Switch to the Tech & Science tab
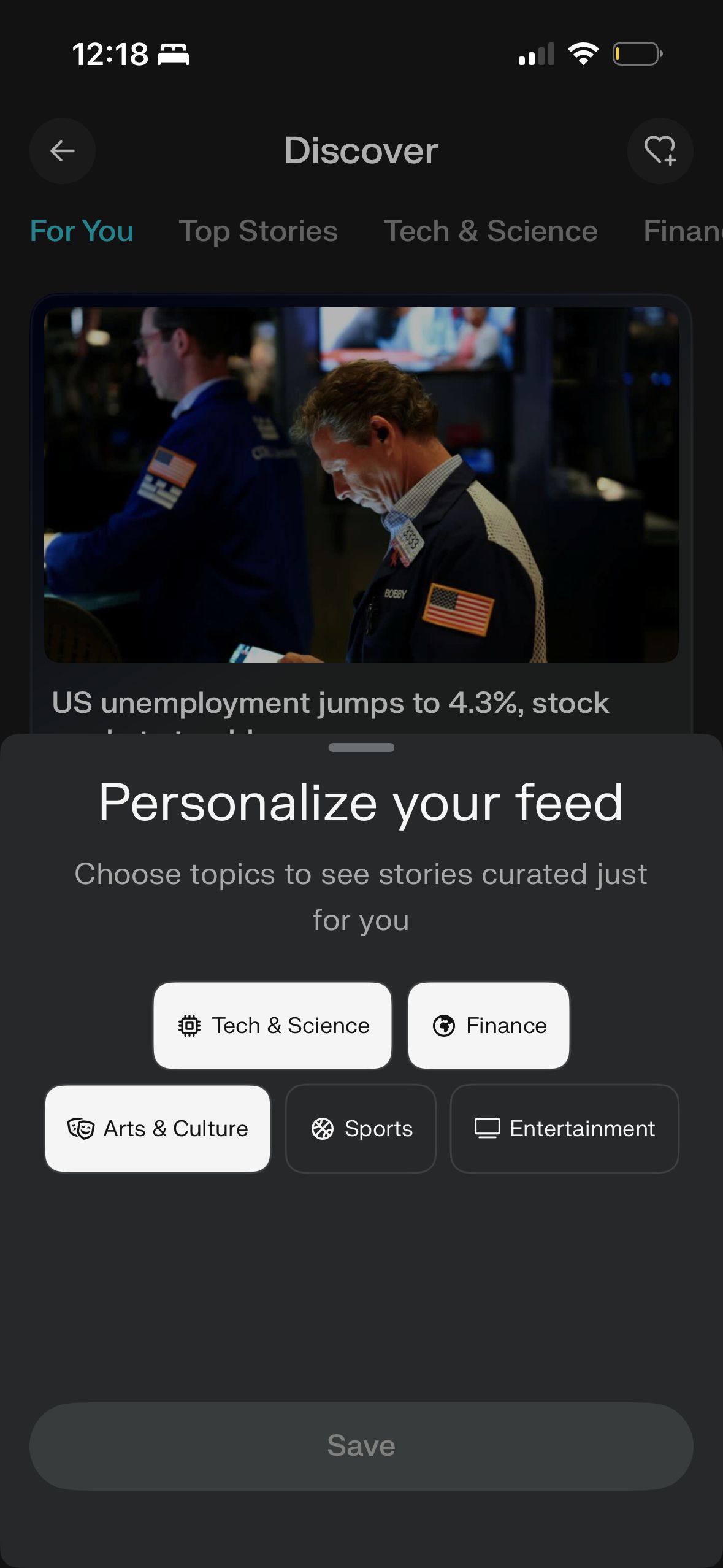The width and height of the screenshot is (723, 1568). click(x=490, y=231)
